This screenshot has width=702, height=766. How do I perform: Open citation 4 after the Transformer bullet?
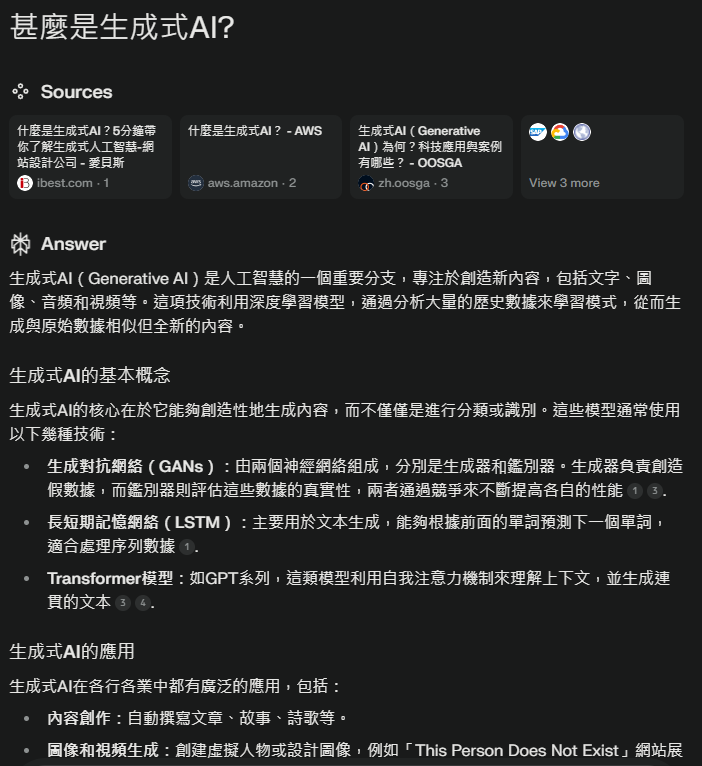[x=142, y=603]
